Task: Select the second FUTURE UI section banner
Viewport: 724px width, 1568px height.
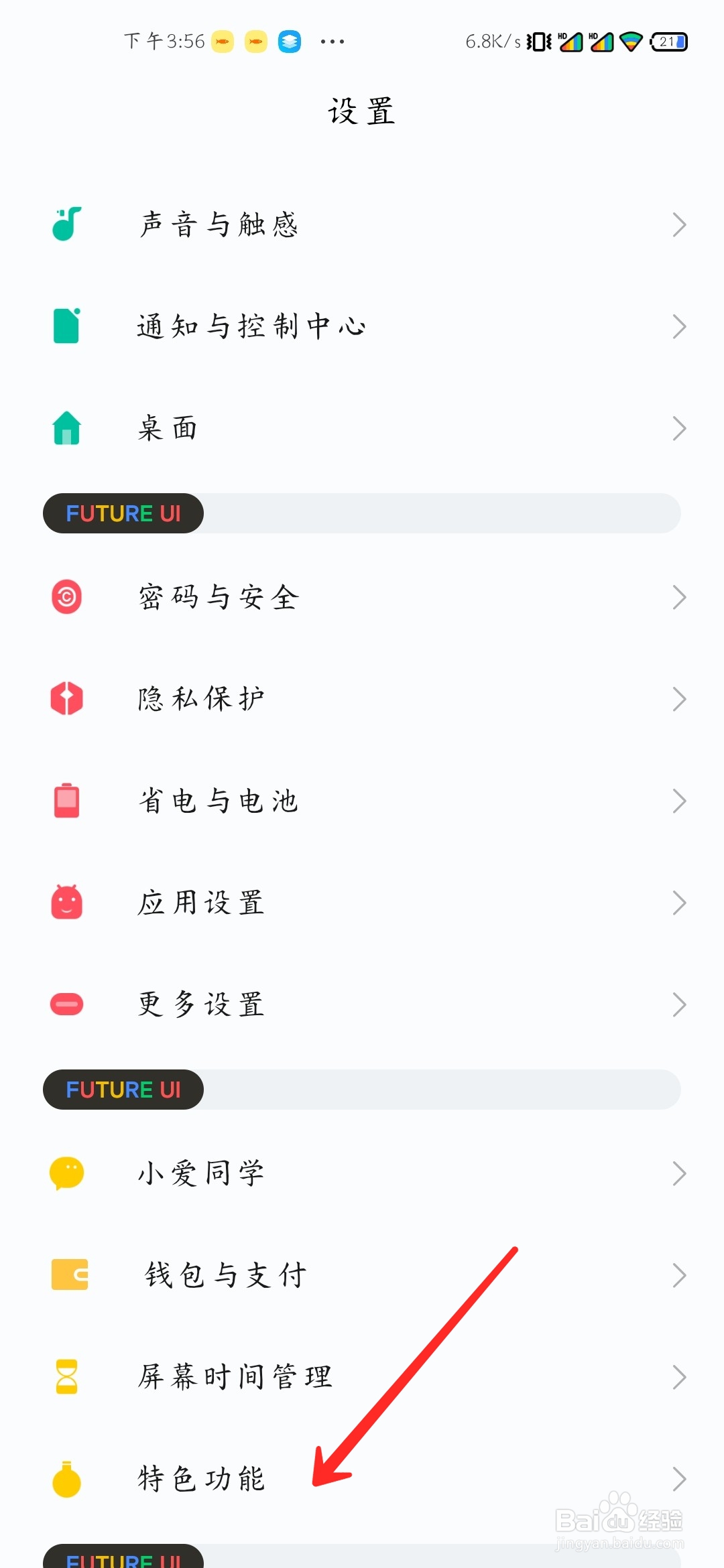Action: pos(123,1089)
